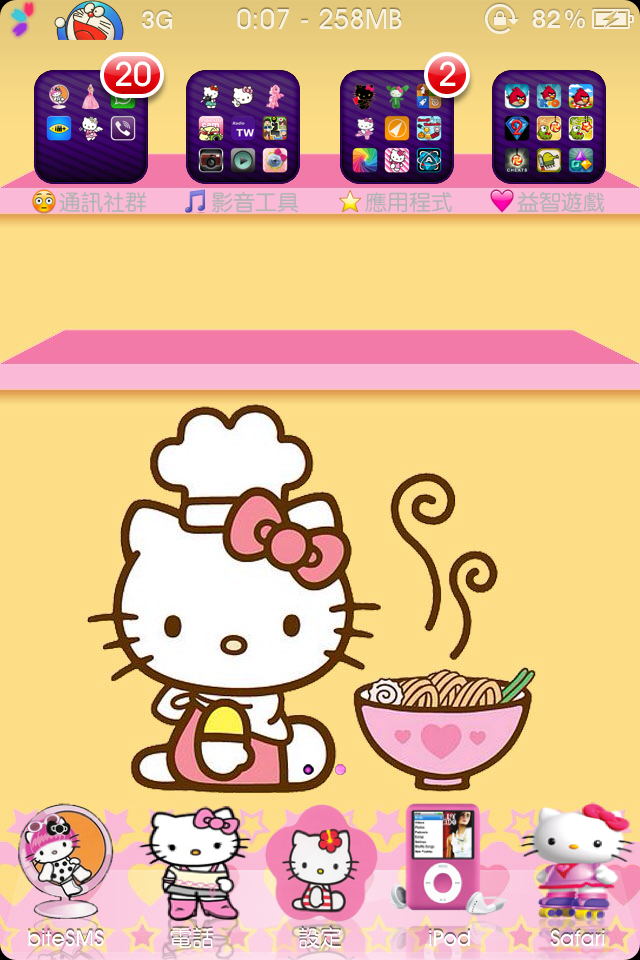Open the 應用程式 folder
This screenshot has height=960, width=640.
(396, 127)
